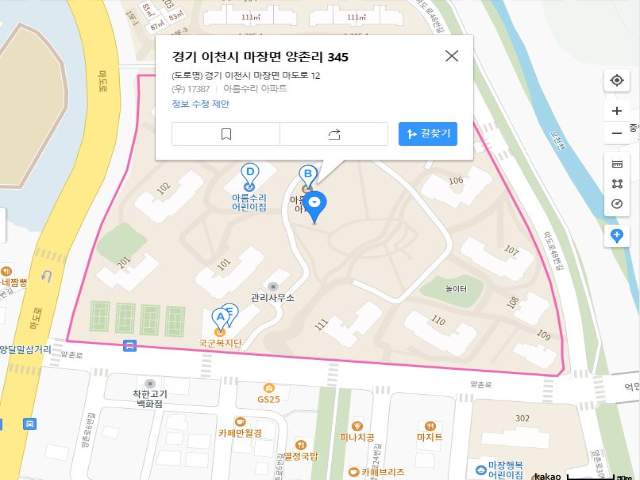Open marker A 국군복지단
Image resolution: width=640 pixels, height=480 pixels.
pyautogui.click(x=220, y=320)
